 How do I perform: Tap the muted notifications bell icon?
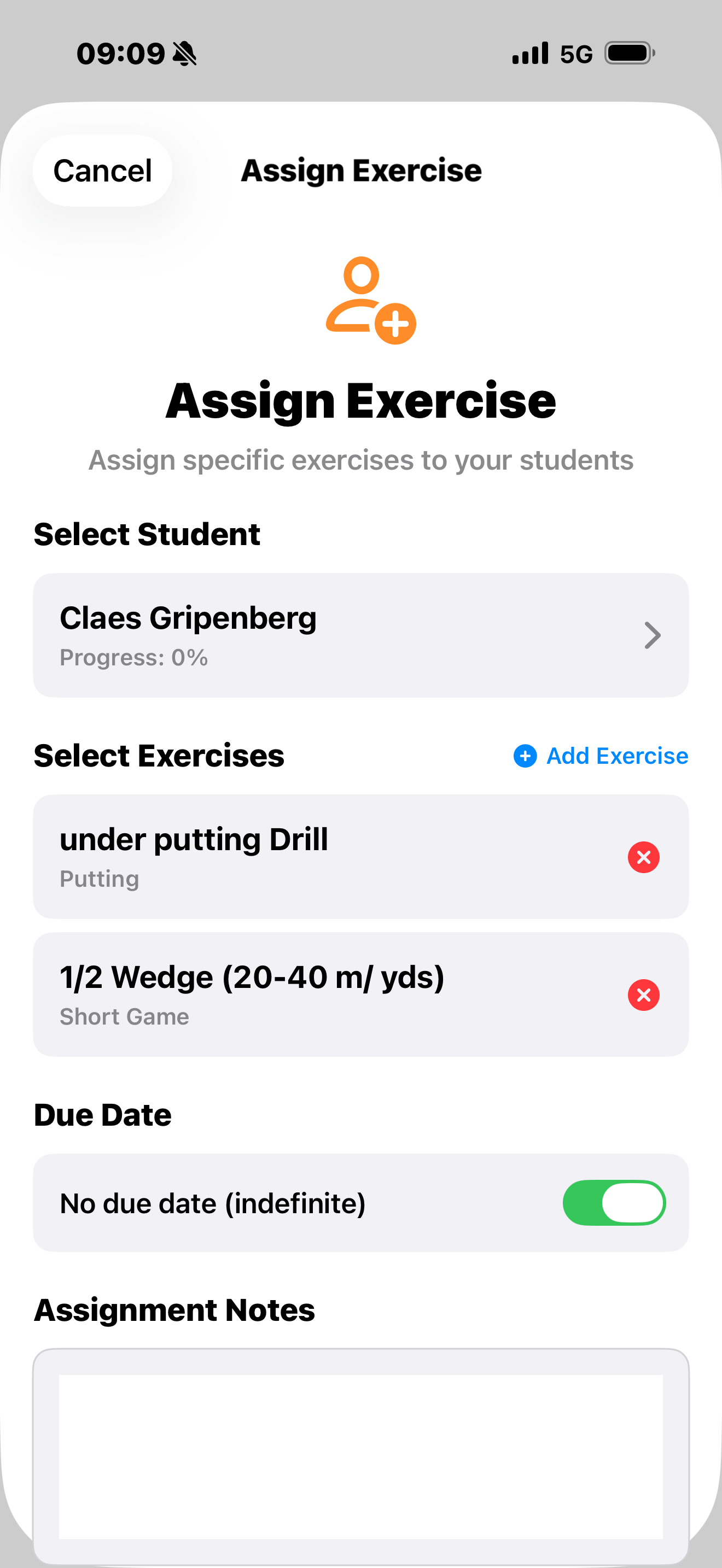click(x=185, y=53)
